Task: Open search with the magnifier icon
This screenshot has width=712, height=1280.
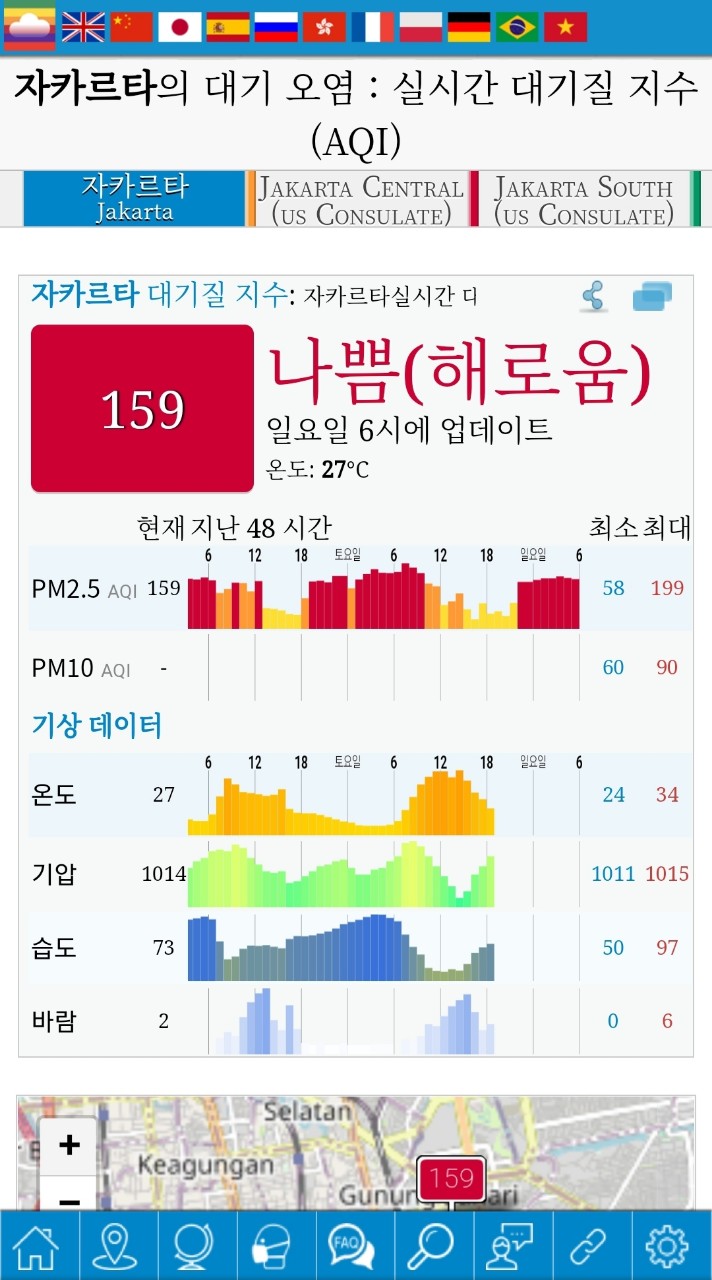Action: 431,1246
